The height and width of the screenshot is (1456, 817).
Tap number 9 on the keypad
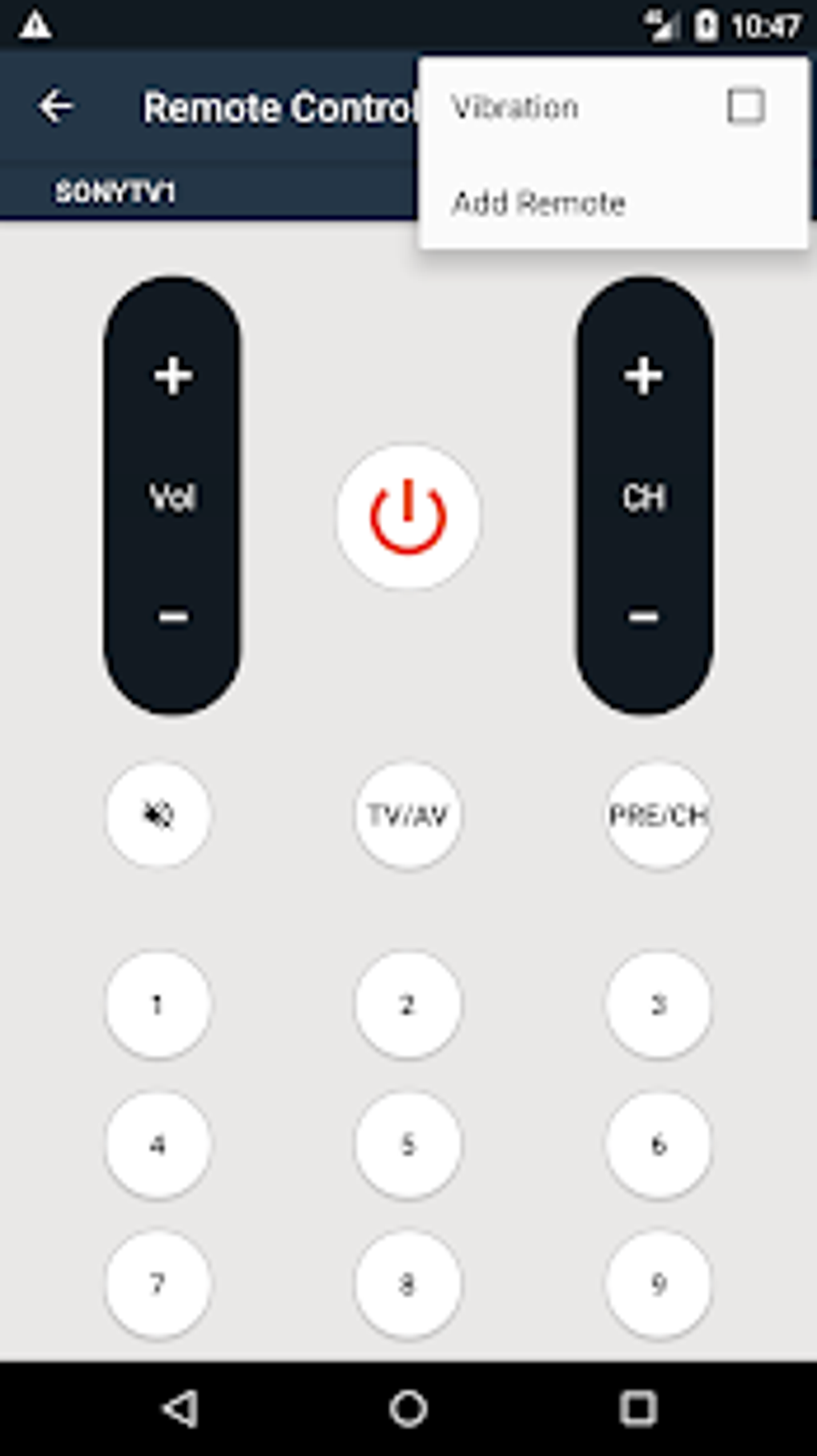(658, 1285)
